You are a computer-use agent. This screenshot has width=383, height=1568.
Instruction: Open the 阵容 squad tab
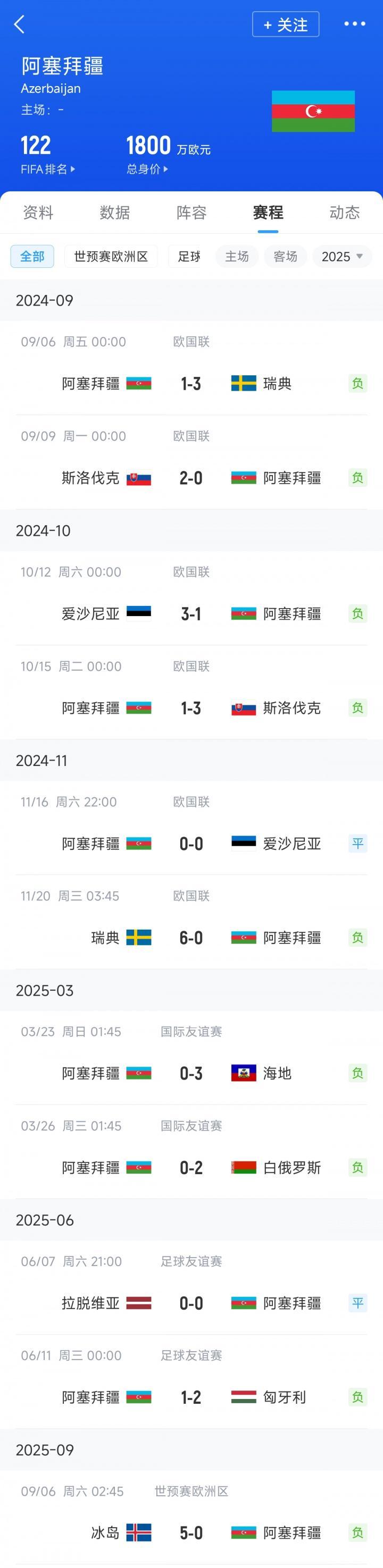tap(191, 213)
